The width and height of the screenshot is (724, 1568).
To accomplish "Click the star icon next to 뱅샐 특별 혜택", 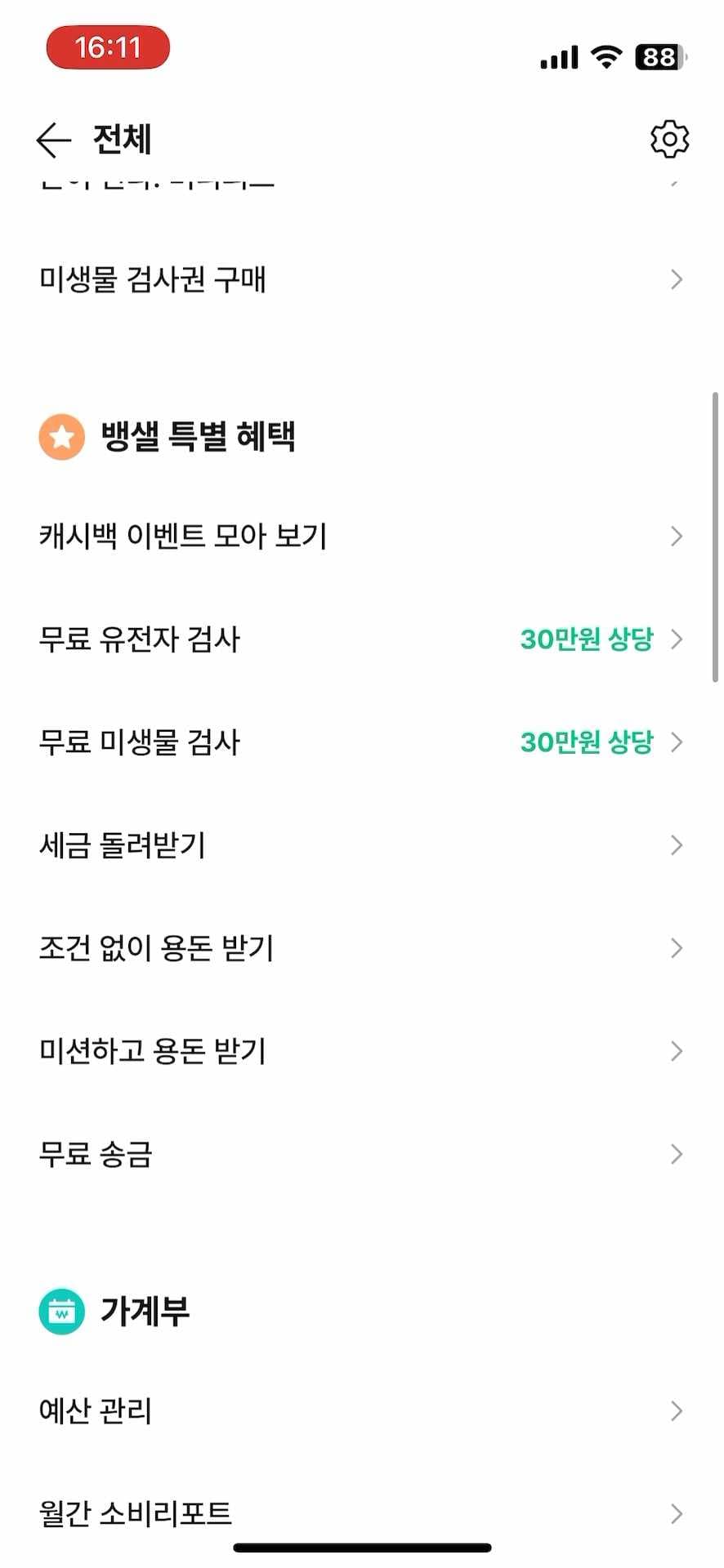I will tap(61, 436).
